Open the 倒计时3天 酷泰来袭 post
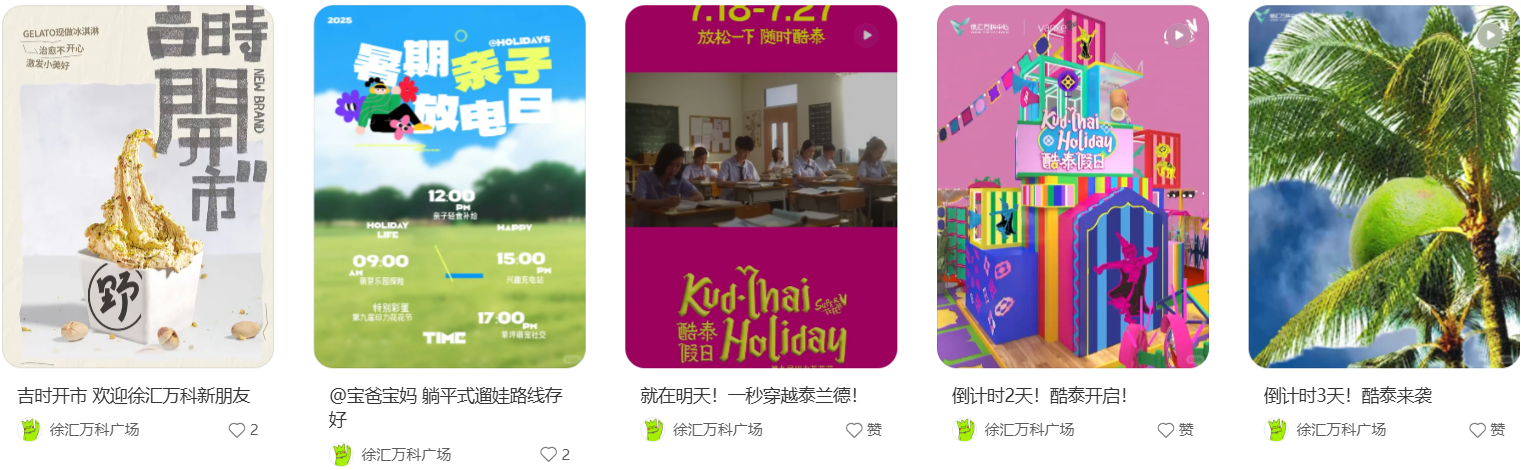Screen dimensions: 1521x470 pyautogui.click(x=1384, y=187)
